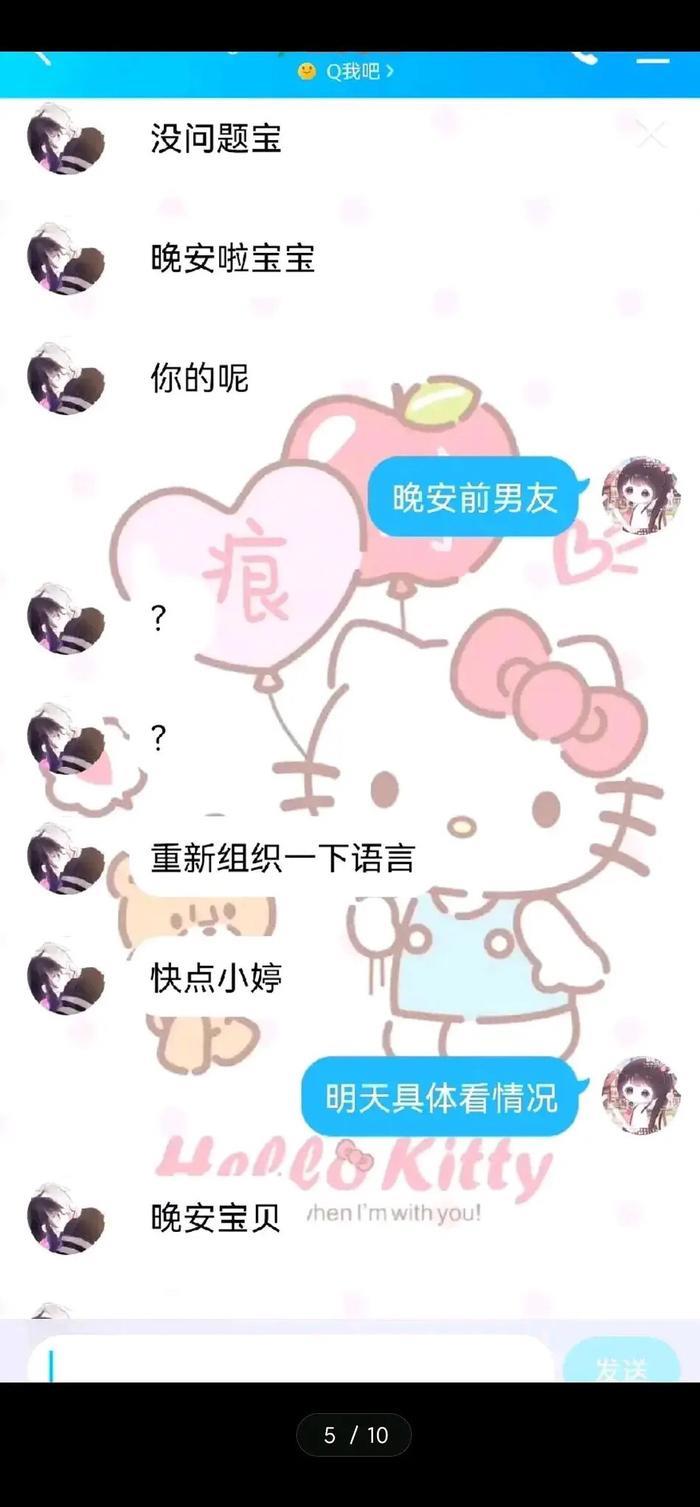700x1507 pixels.
Task: Focus the message input field
Action: (290, 1362)
